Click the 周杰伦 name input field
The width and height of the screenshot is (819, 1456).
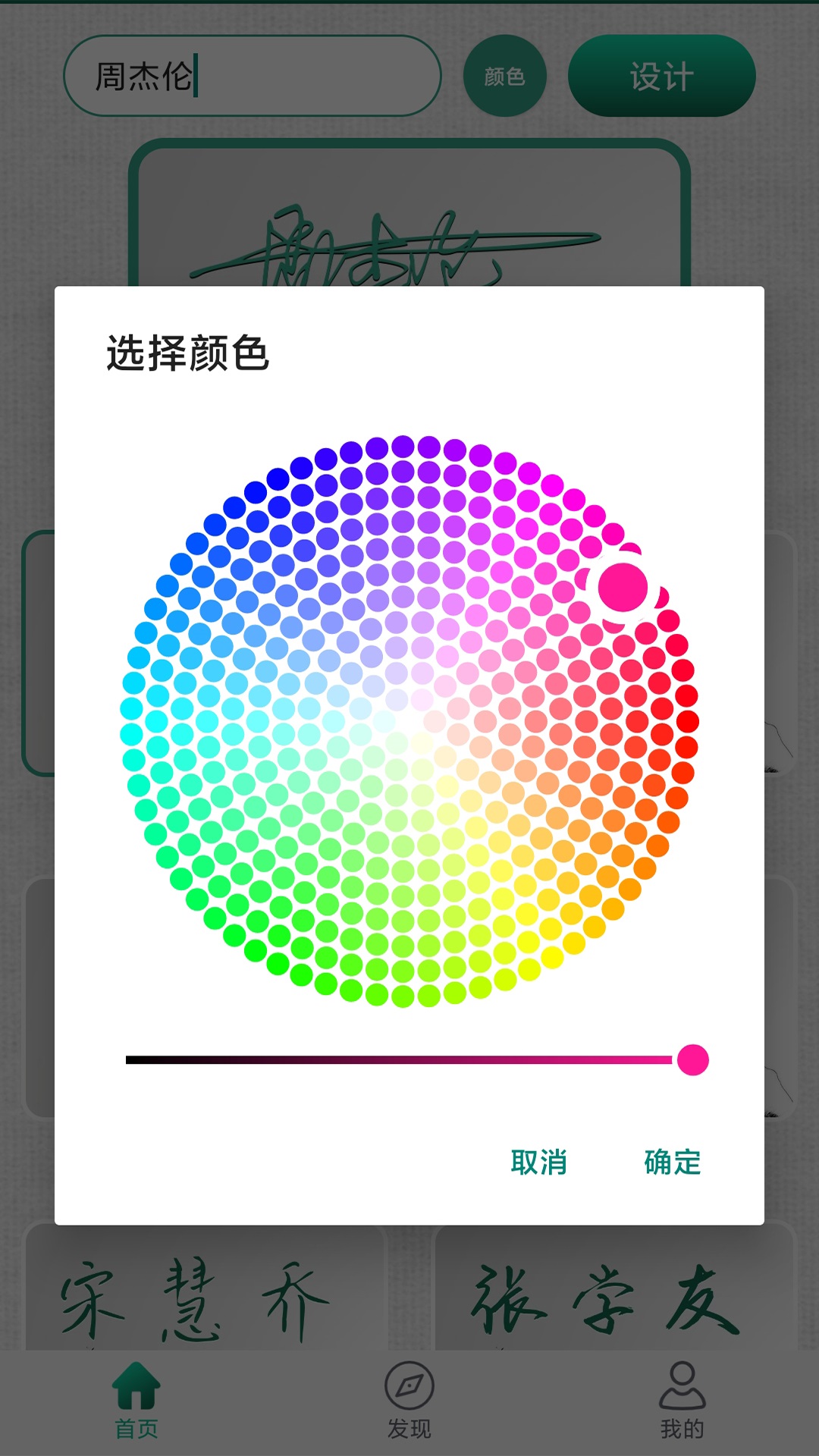[254, 75]
